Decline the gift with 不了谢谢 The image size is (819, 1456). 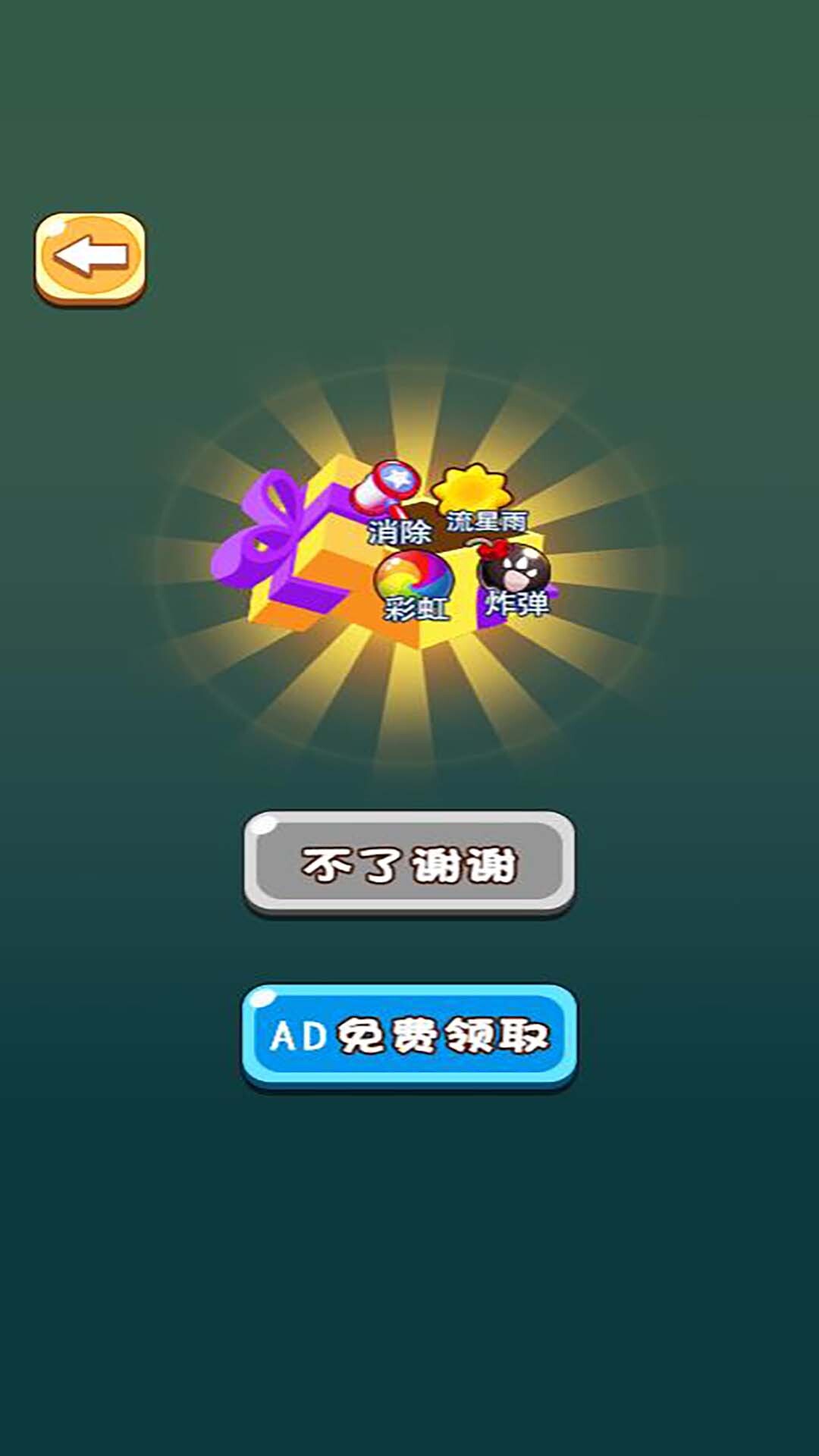[409, 864]
